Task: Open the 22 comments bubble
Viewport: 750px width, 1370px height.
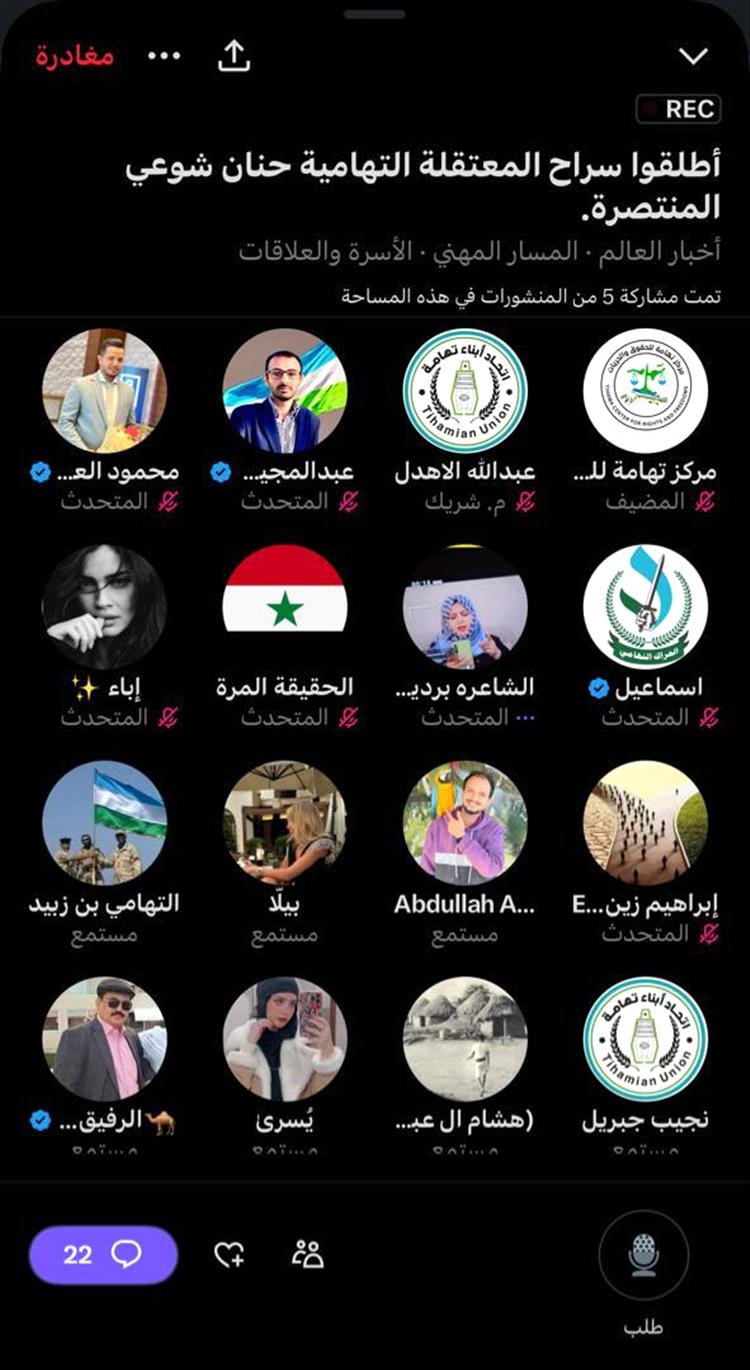Action: 103,1254
